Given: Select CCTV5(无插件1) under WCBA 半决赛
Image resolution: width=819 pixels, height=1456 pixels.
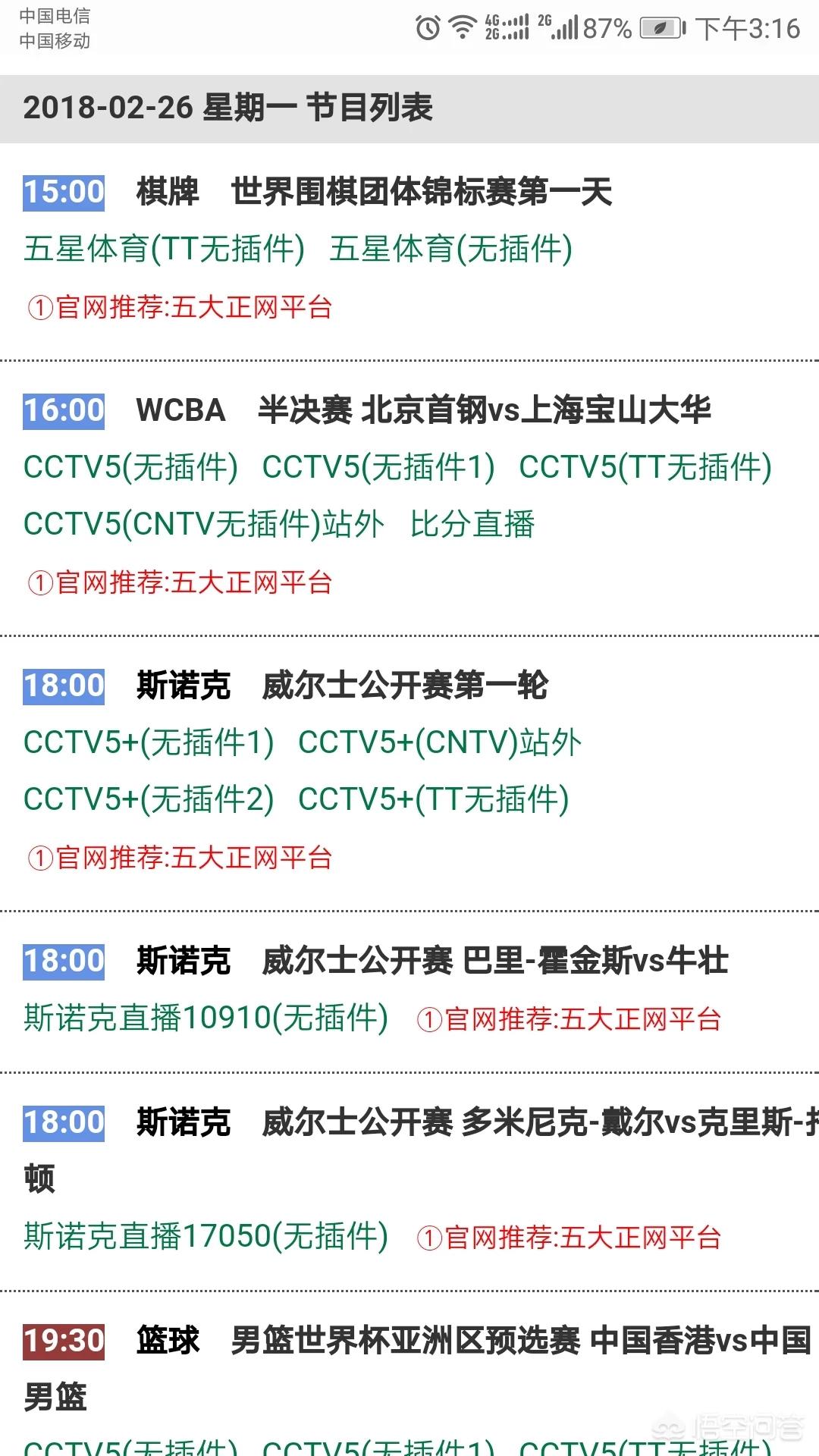Looking at the screenshot, I should [x=378, y=467].
